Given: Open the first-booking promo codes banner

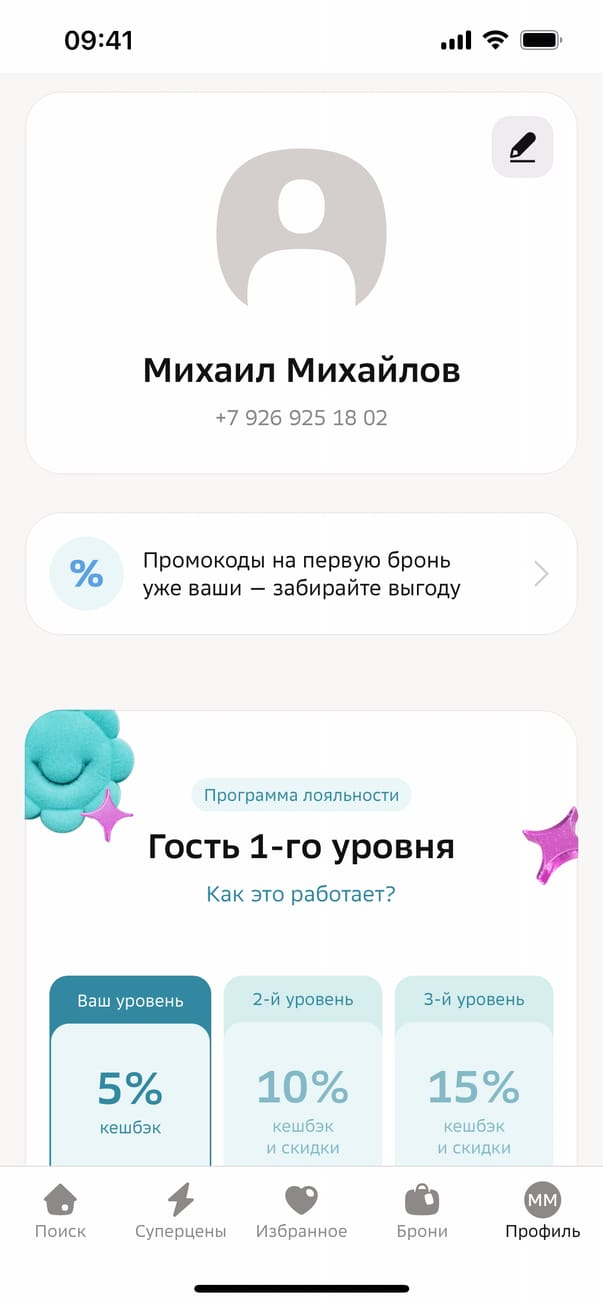Looking at the screenshot, I should coord(301,574).
